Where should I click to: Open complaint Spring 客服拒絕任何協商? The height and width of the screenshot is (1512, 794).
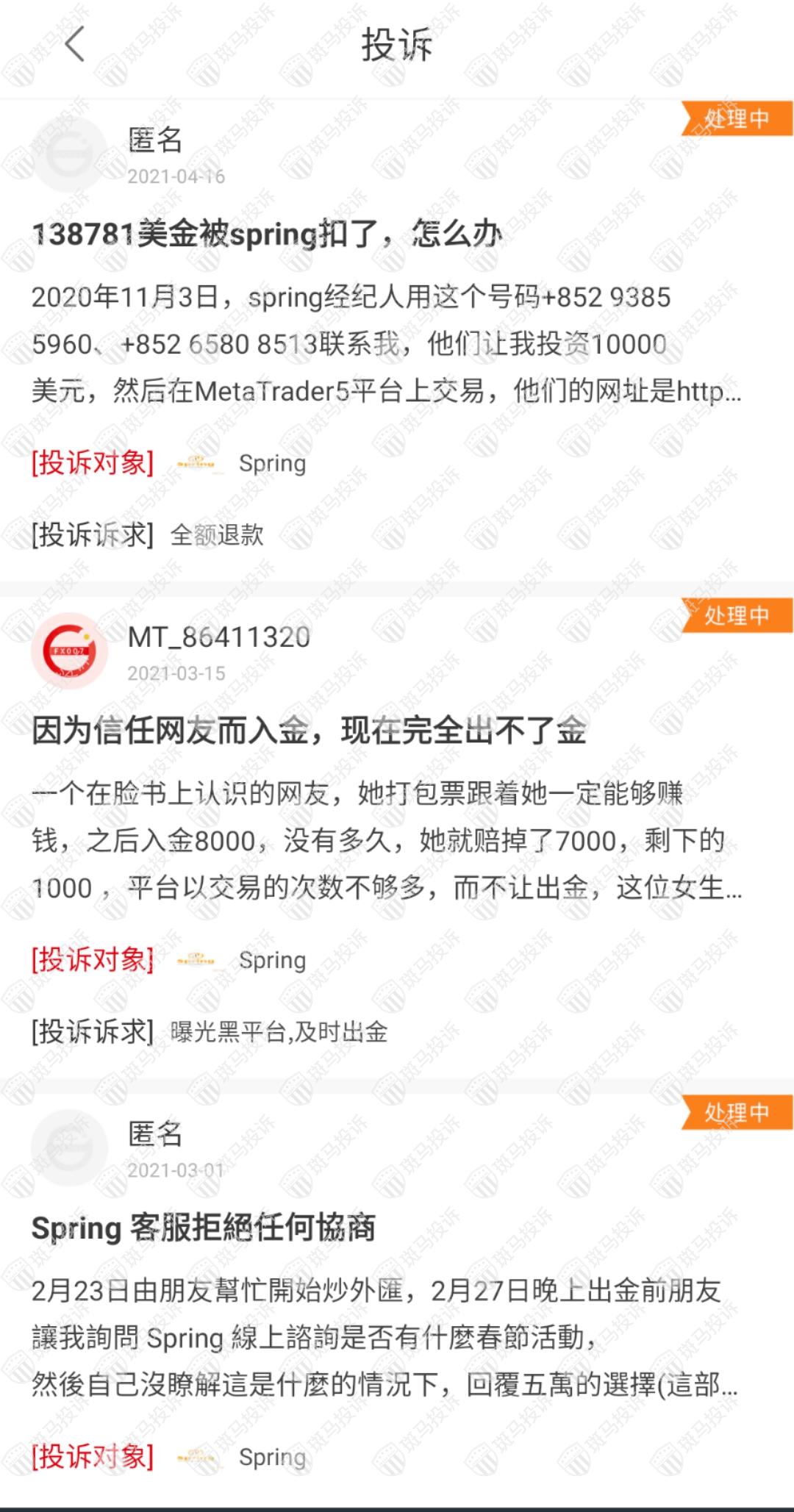click(x=203, y=1228)
